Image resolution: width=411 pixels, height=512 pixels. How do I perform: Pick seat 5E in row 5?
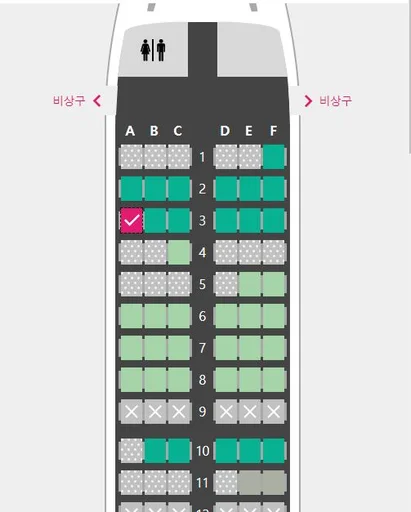click(x=250, y=284)
